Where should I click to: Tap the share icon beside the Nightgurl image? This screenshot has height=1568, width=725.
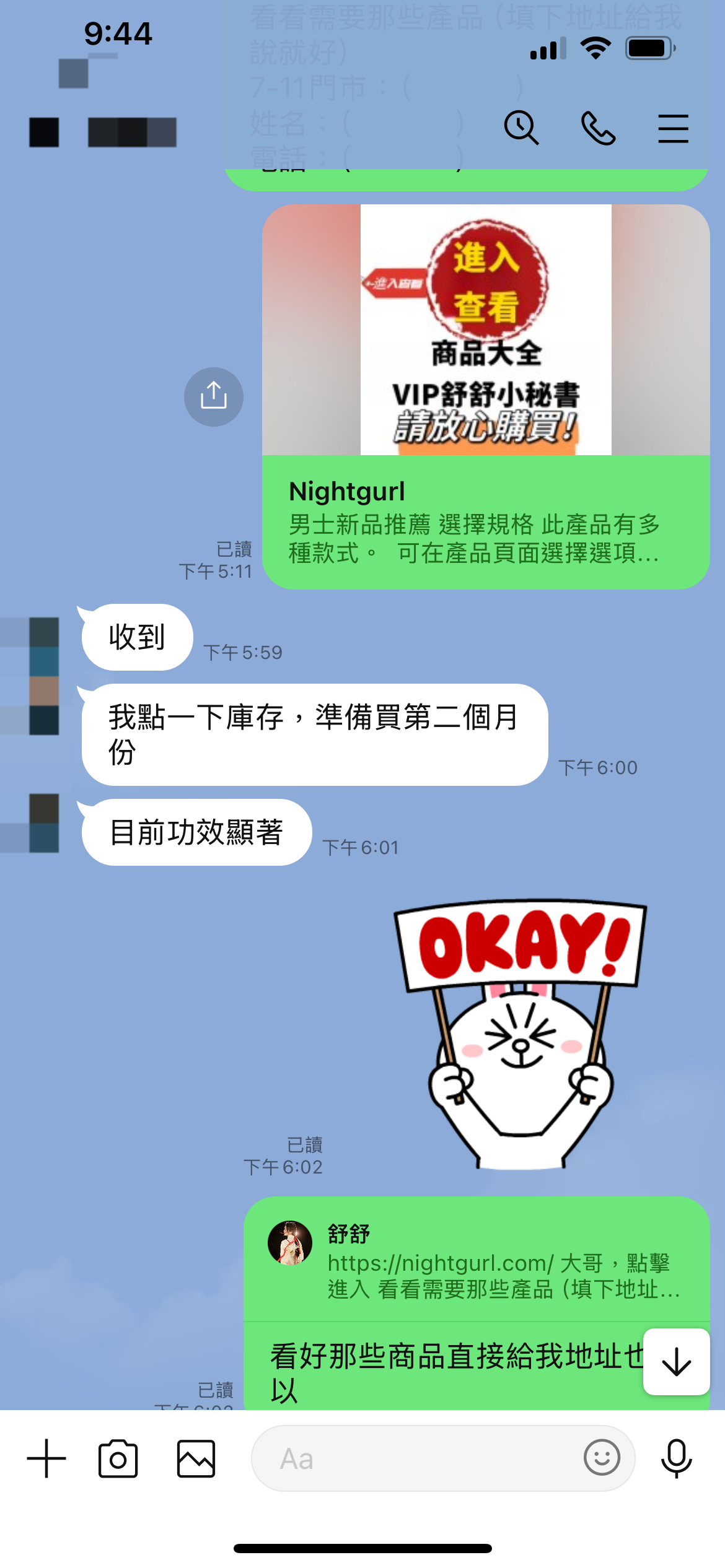pos(213,396)
